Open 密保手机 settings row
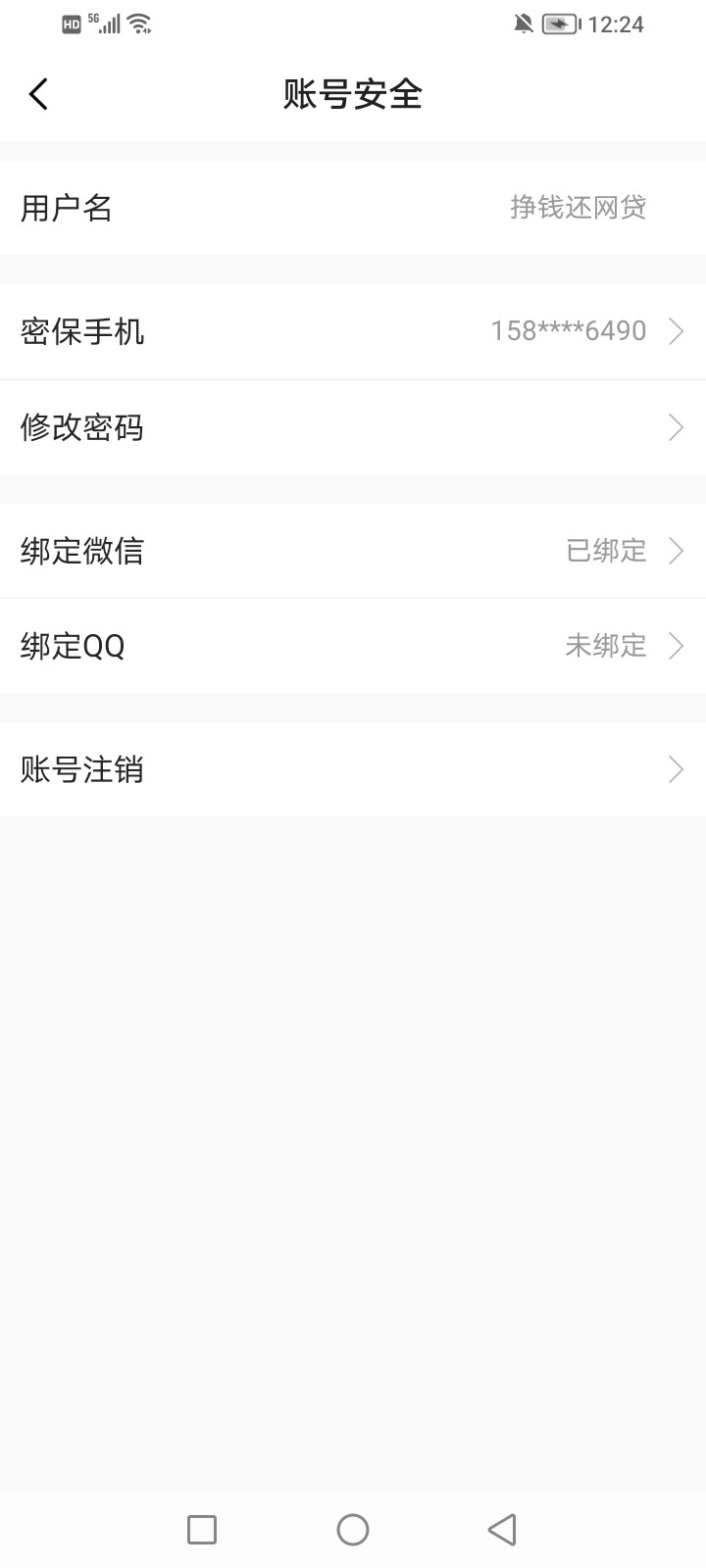 pos(353,331)
